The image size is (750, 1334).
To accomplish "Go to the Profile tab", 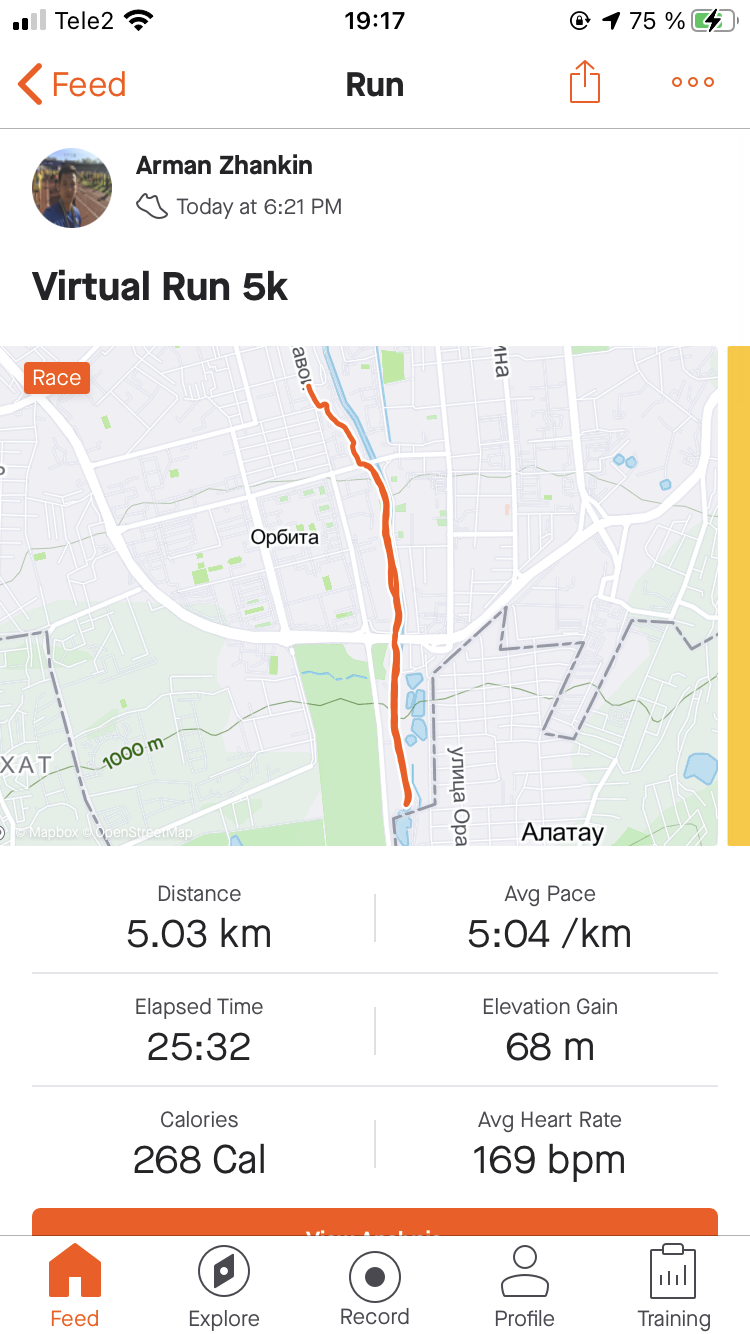I will coord(525,1285).
